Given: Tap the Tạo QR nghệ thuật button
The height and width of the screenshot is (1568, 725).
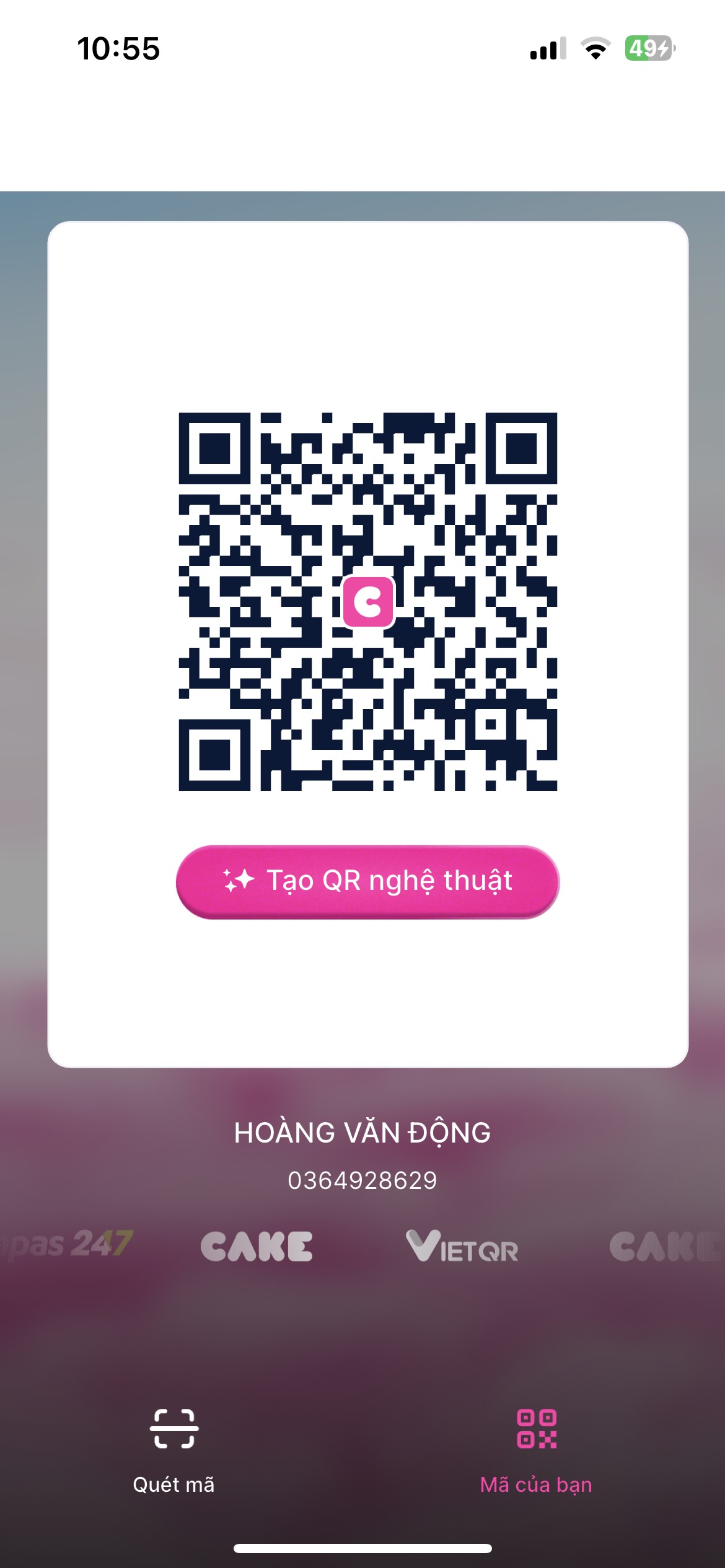Looking at the screenshot, I should pos(367,881).
